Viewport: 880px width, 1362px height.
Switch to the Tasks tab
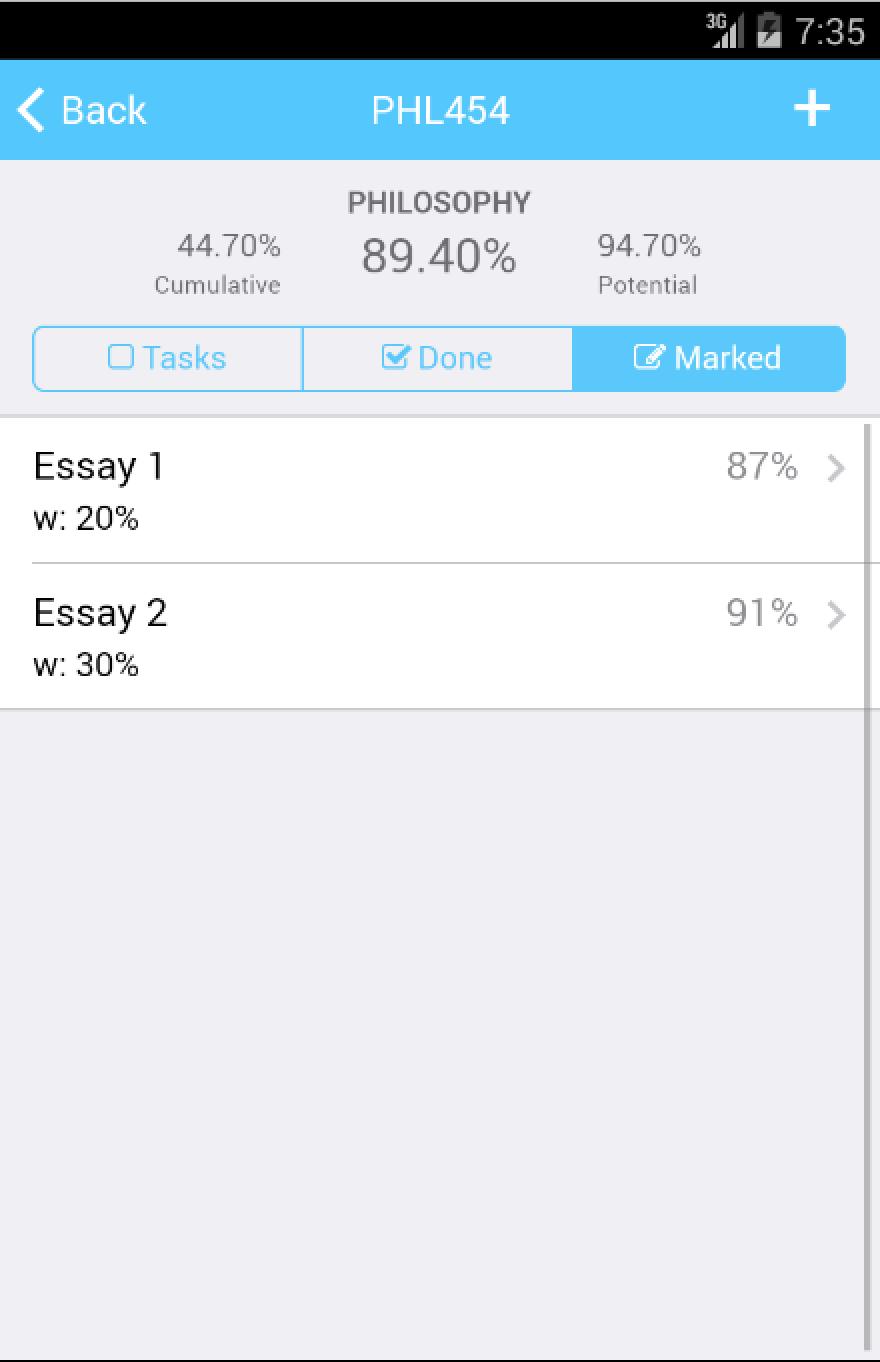point(167,357)
